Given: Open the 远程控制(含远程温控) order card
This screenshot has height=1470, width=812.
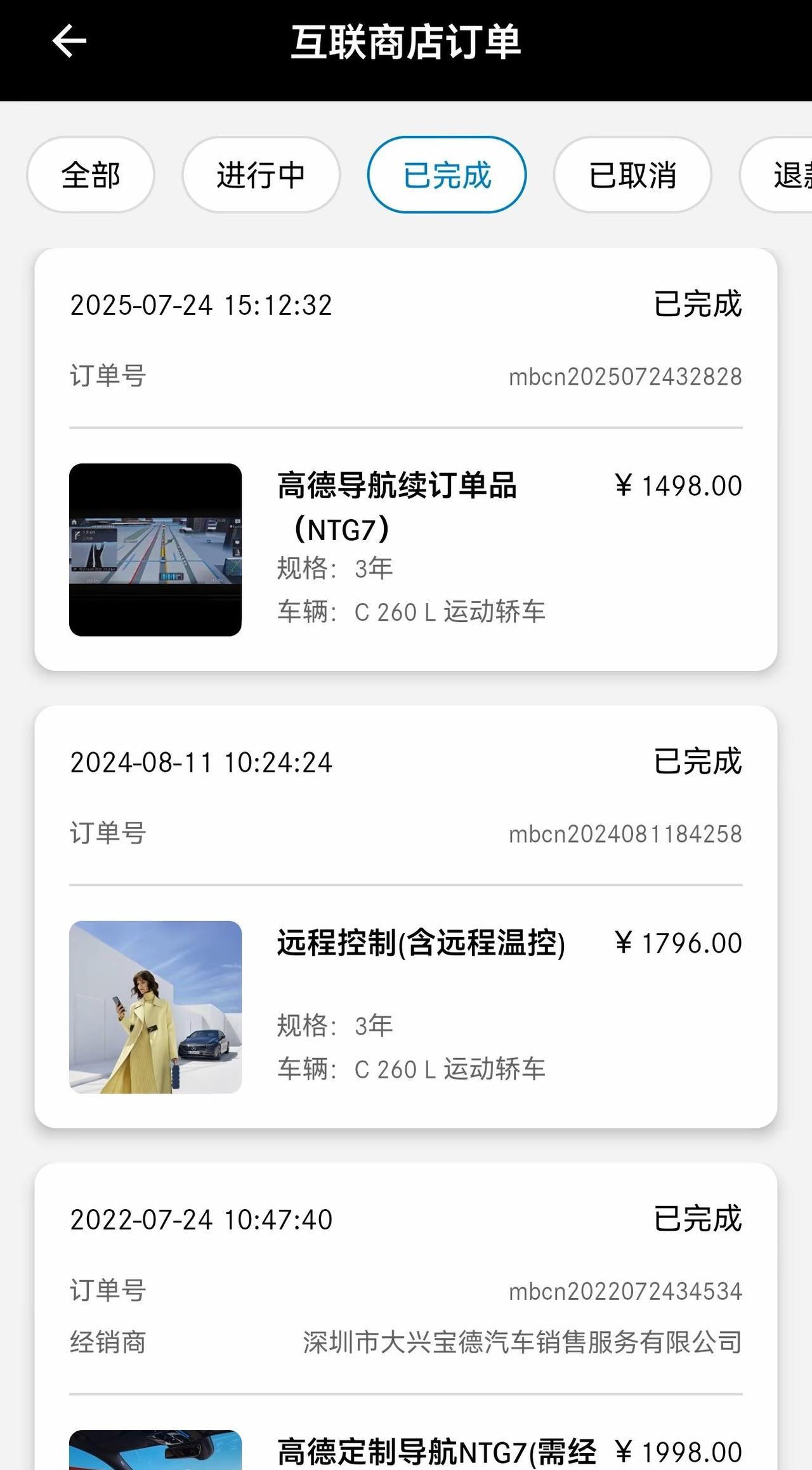Looking at the screenshot, I should pos(406,965).
